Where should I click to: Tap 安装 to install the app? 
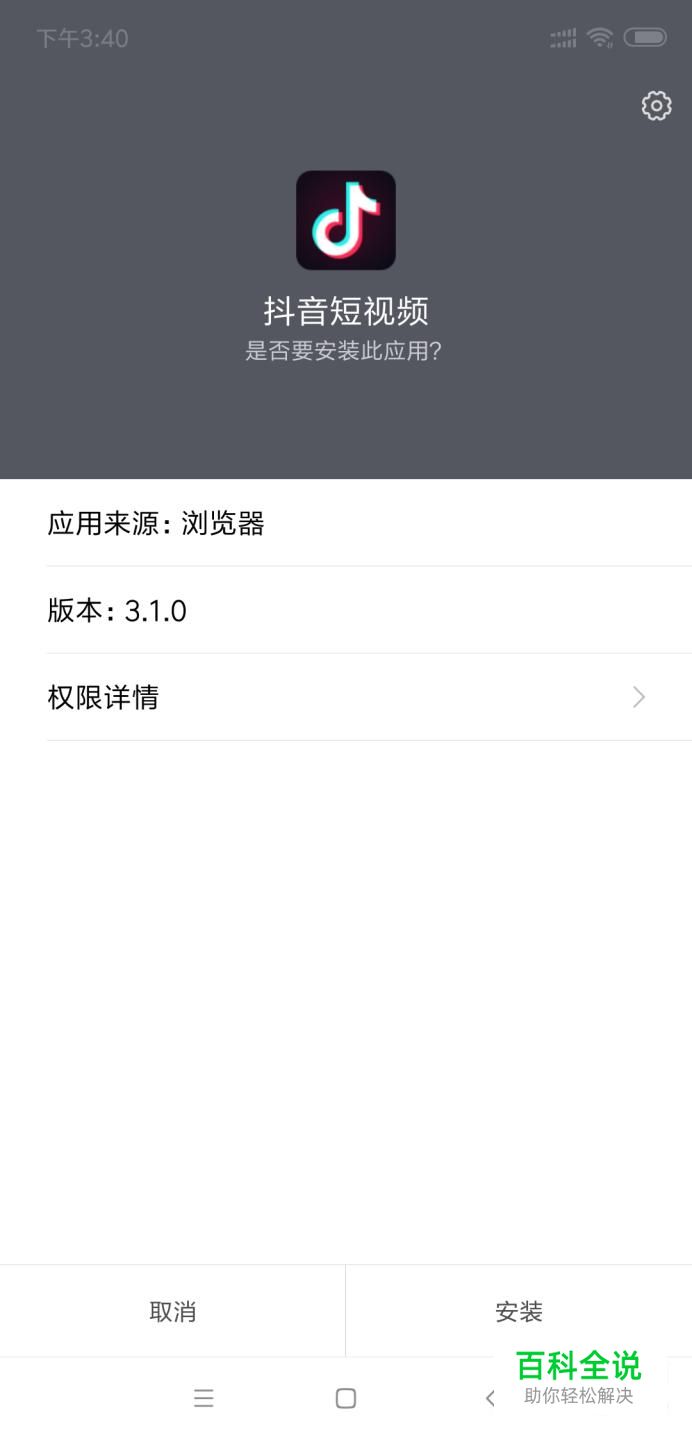point(519,1311)
